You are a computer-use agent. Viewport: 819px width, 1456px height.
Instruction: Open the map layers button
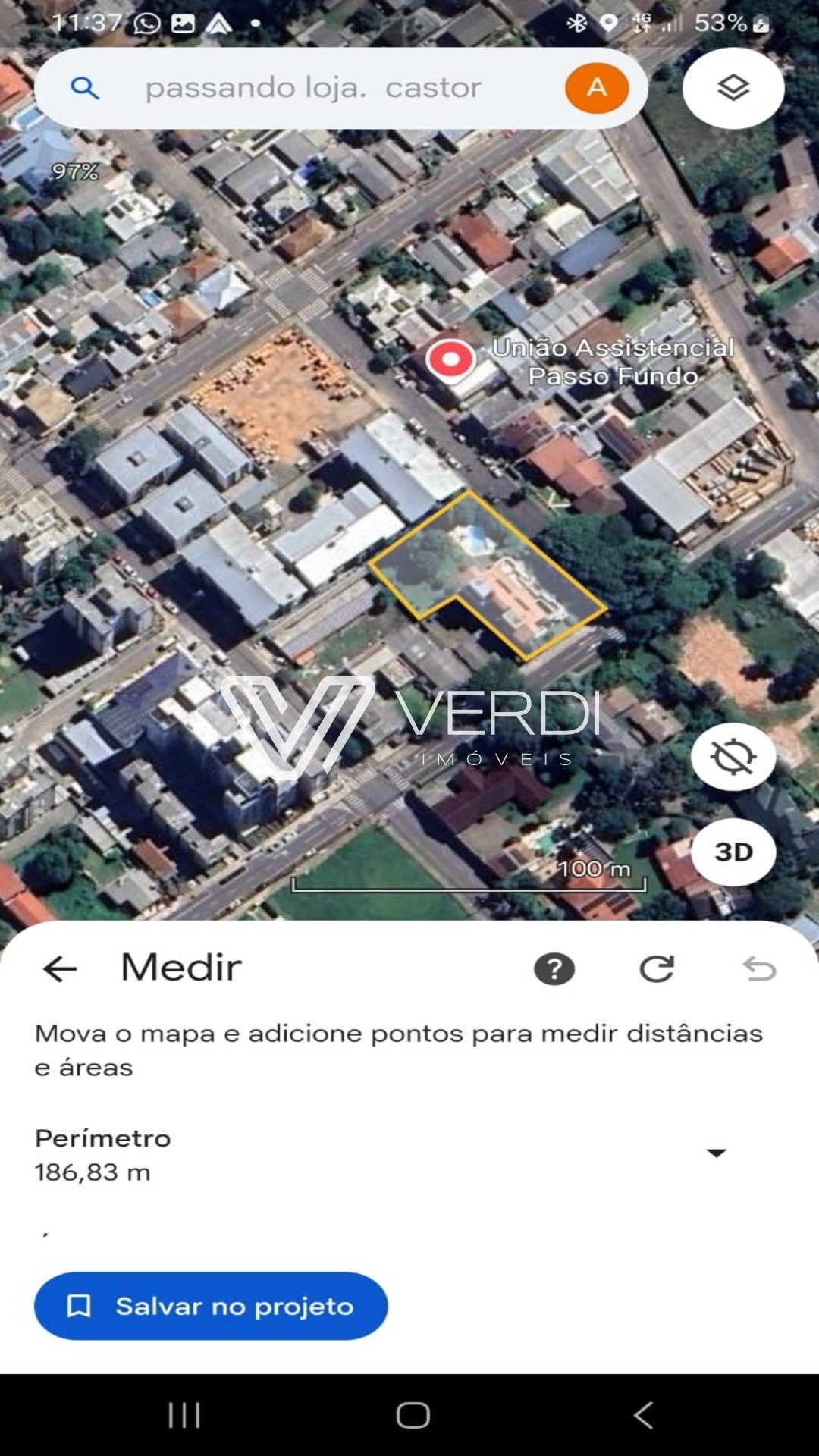click(x=733, y=88)
